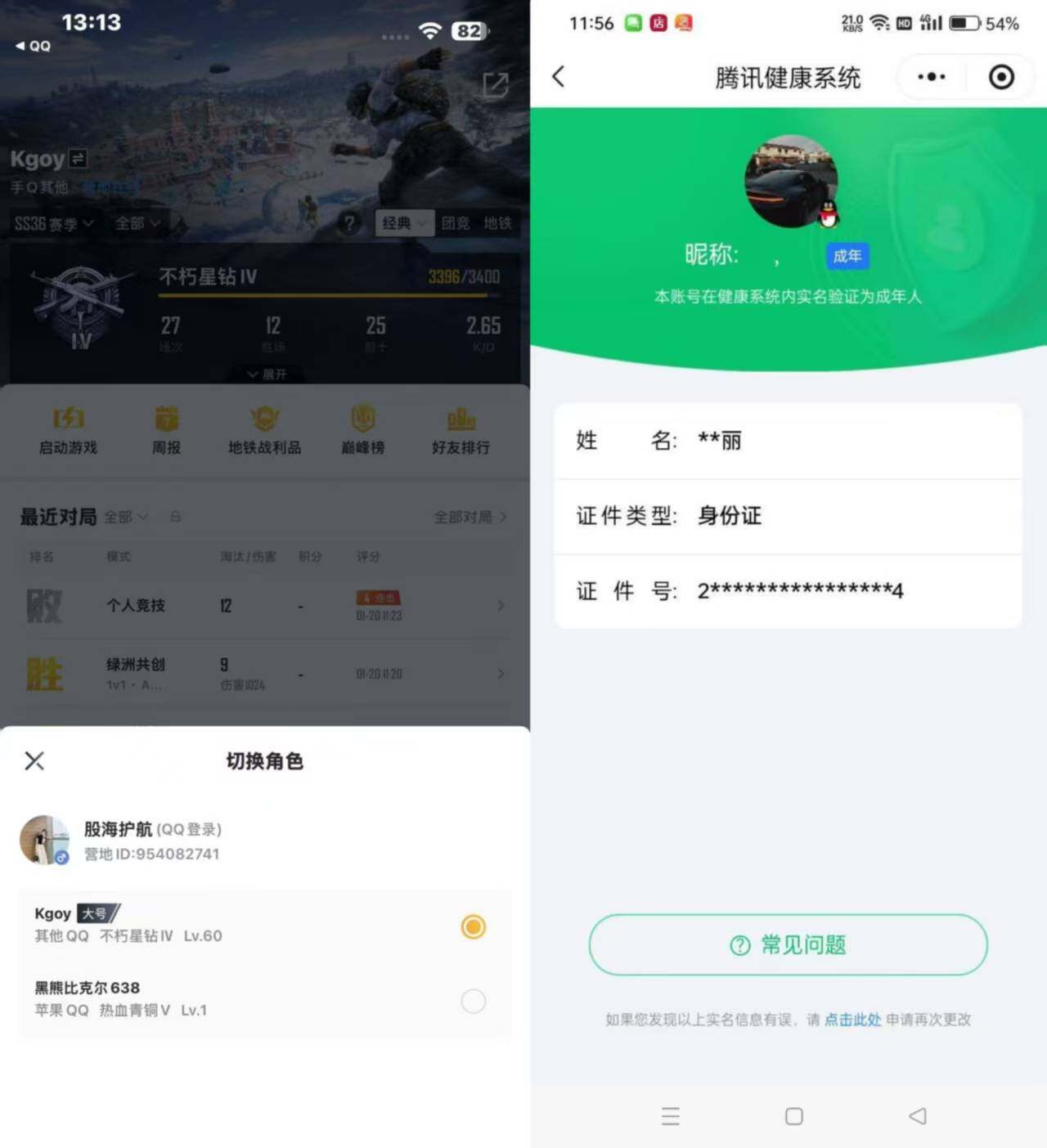Open the 全部 filter dropdown next to season
This screenshot has height=1148, width=1047.
(x=137, y=222)
